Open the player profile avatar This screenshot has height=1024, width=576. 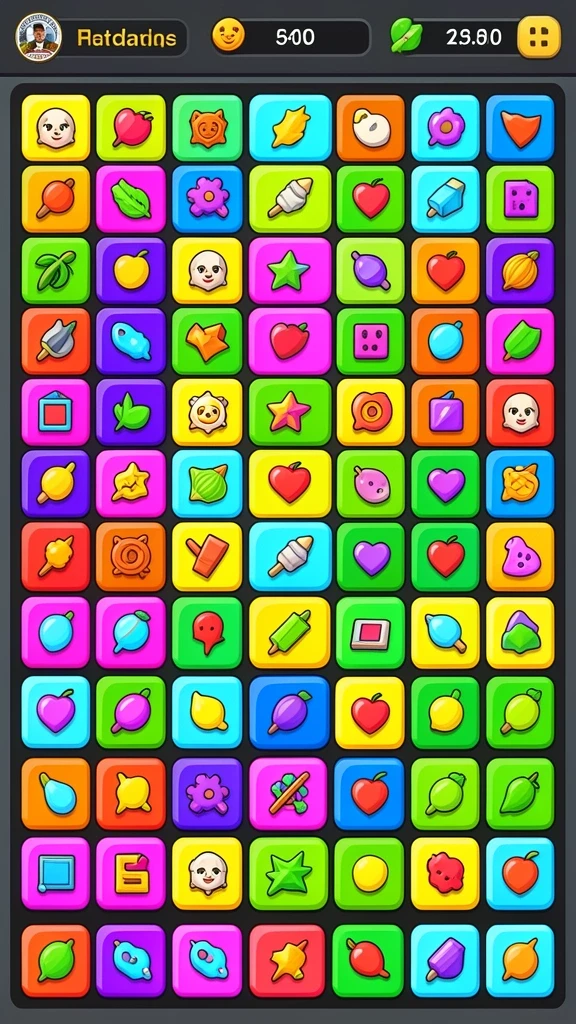(x=39, y=38)
